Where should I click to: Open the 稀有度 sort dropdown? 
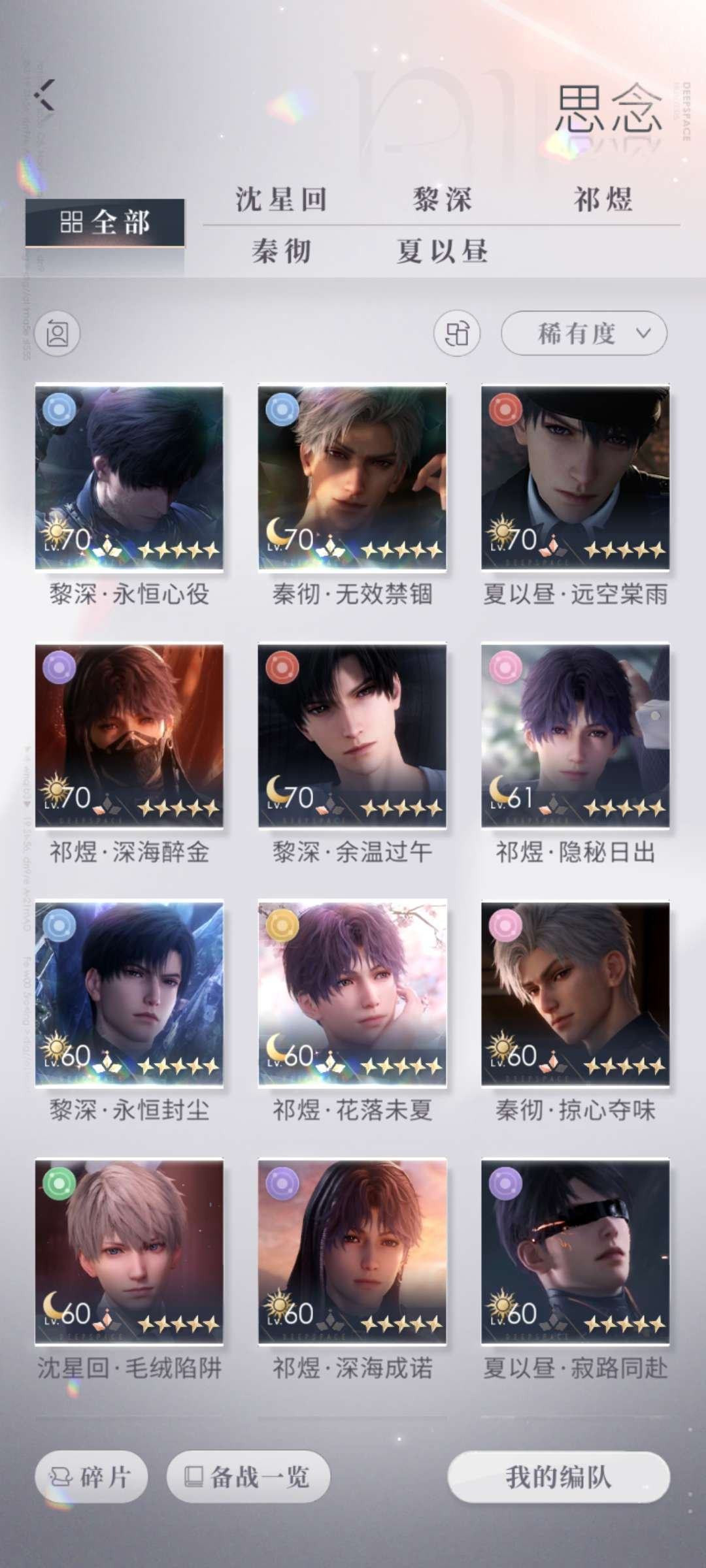click(x=585, y=333)
